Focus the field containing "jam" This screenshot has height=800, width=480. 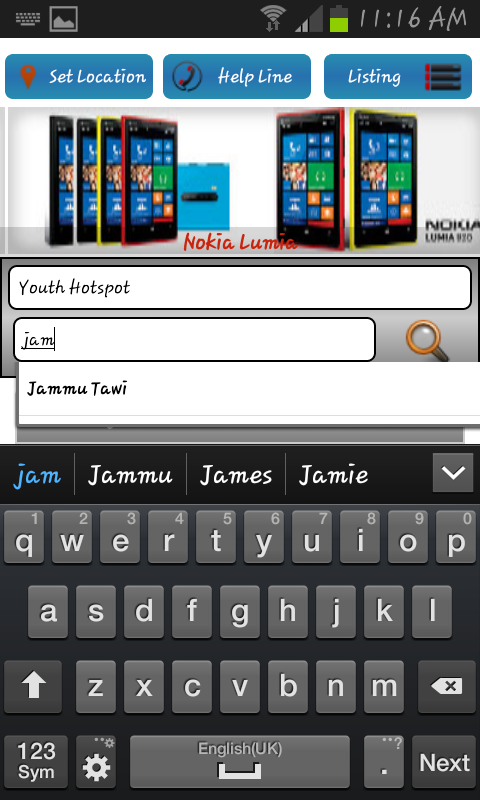(x=194, y=340)
